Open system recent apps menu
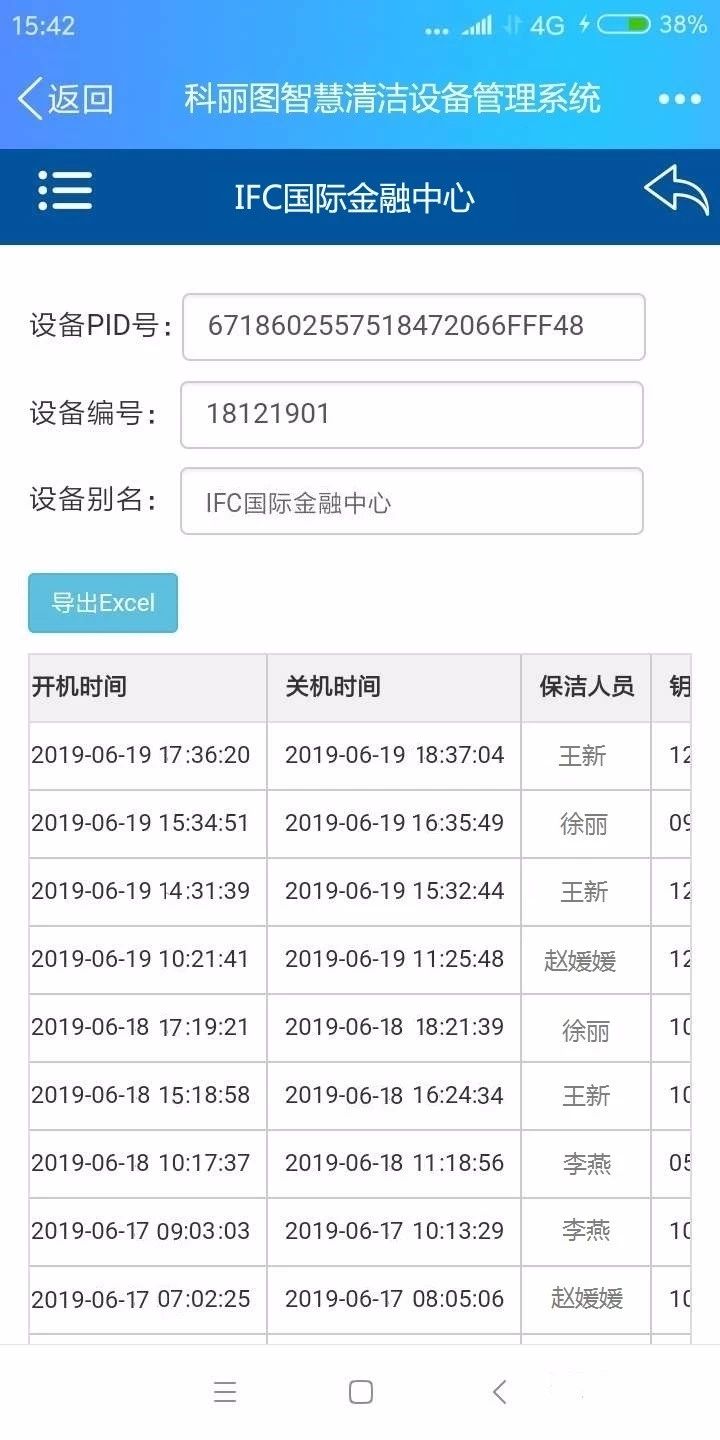 (225, 1392)
